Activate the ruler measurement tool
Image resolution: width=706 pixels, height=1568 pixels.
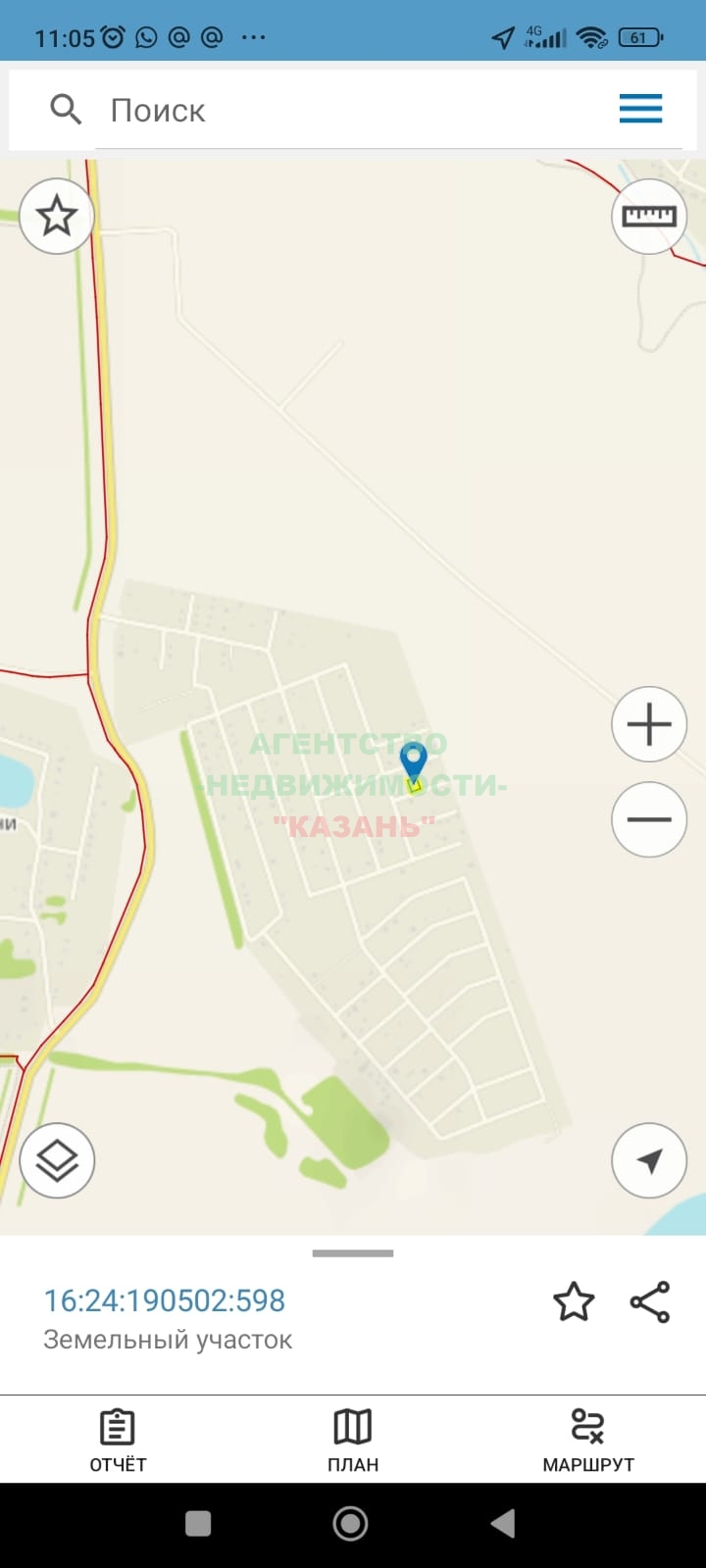click(649, 216)
